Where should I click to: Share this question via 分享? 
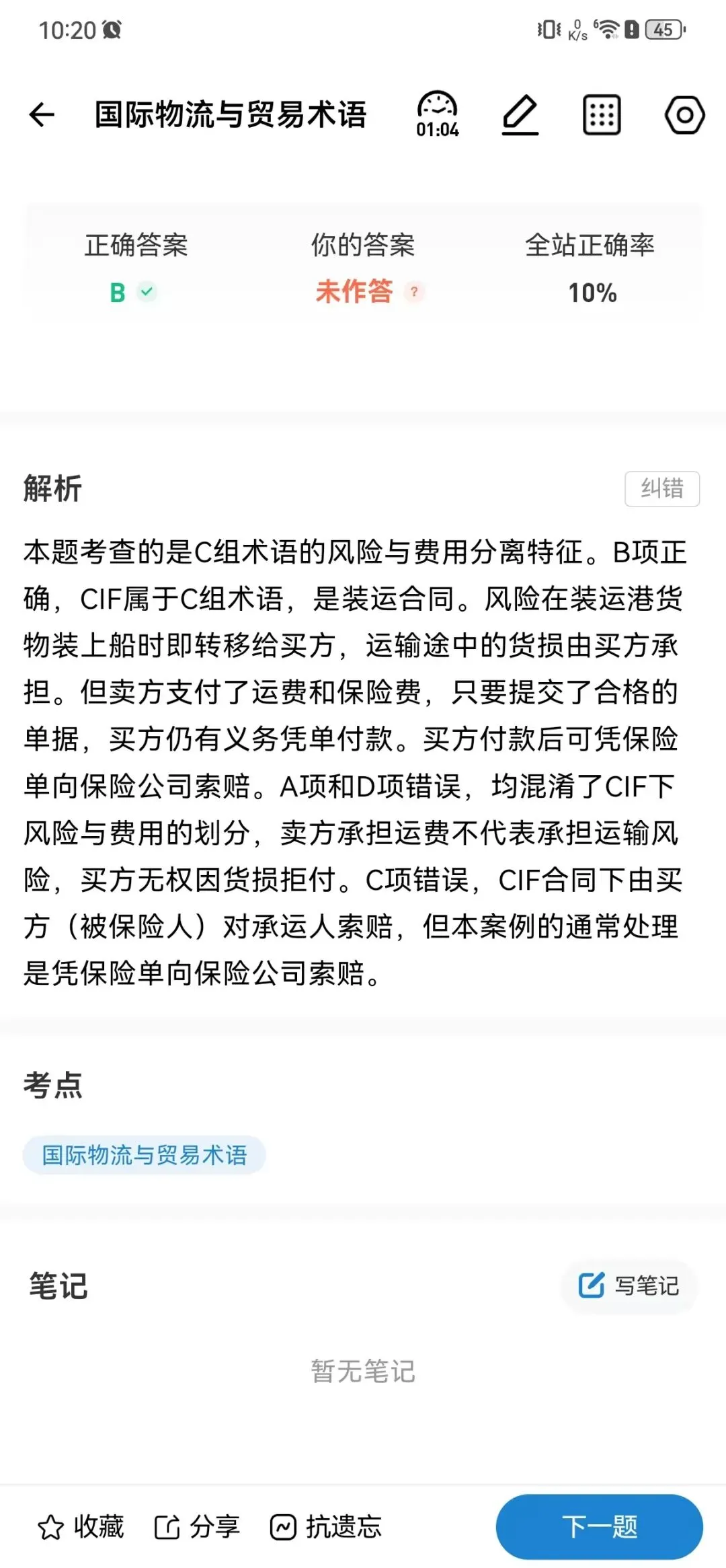tap(197, 1526)
